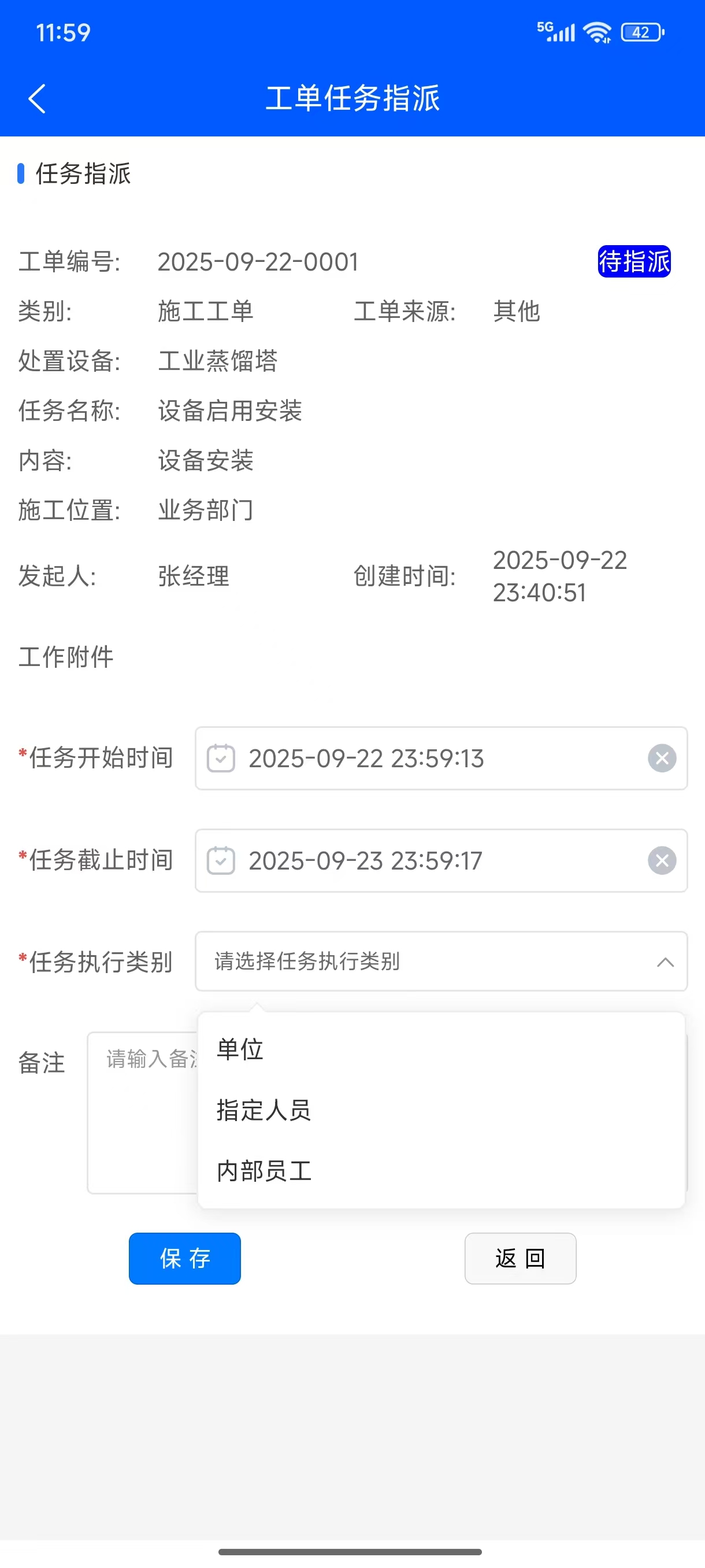Collapse the task execution category dropdown
Screen dimensions: 705x1568
point(665,961)
